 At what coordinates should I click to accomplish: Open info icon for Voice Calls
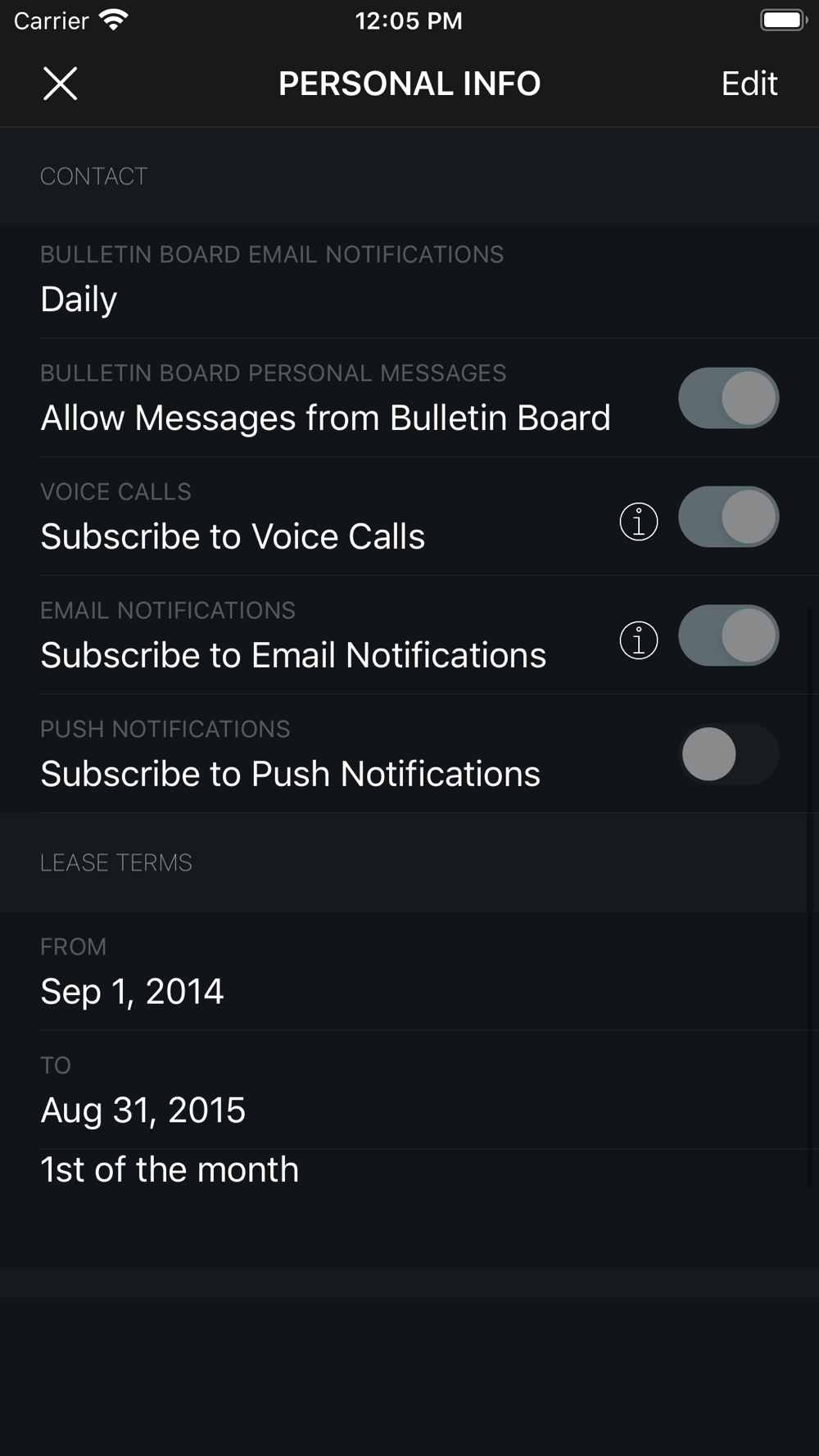coord(639,522)
